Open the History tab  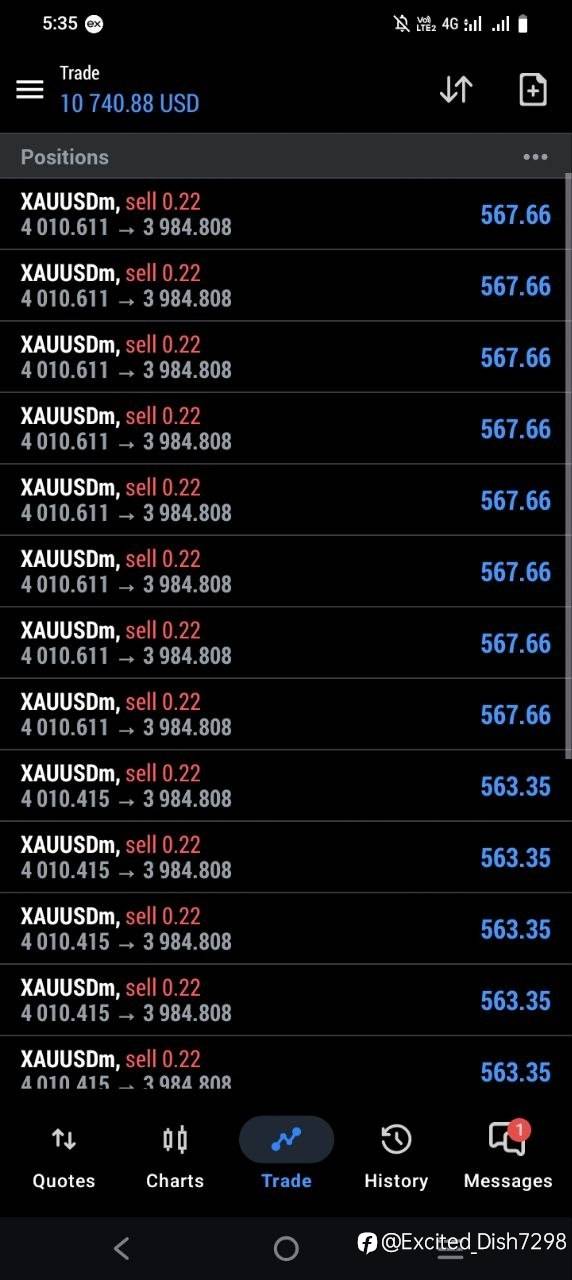(x=396, y=1157)
